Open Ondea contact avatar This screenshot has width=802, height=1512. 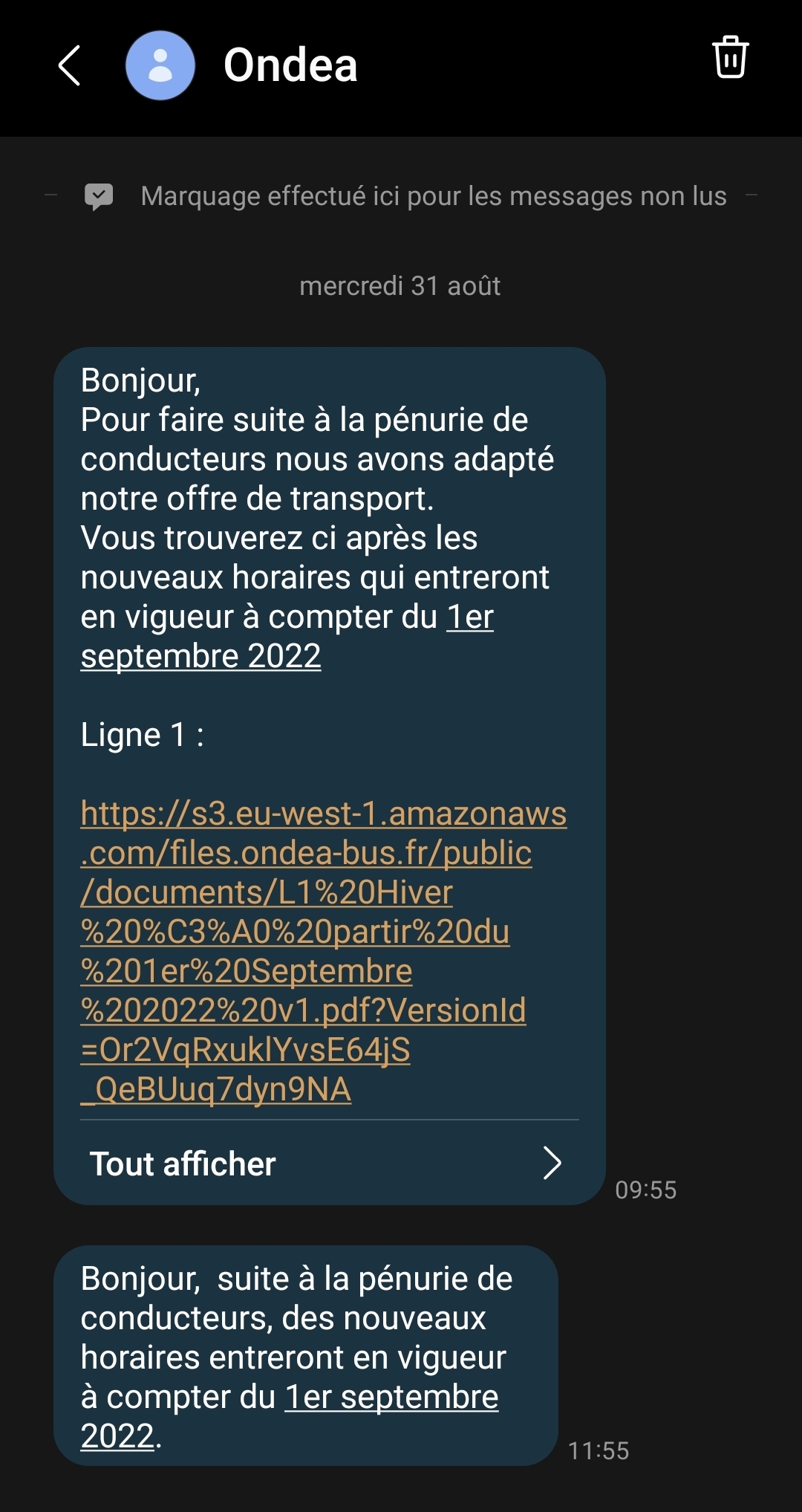(x=160, y=65)
